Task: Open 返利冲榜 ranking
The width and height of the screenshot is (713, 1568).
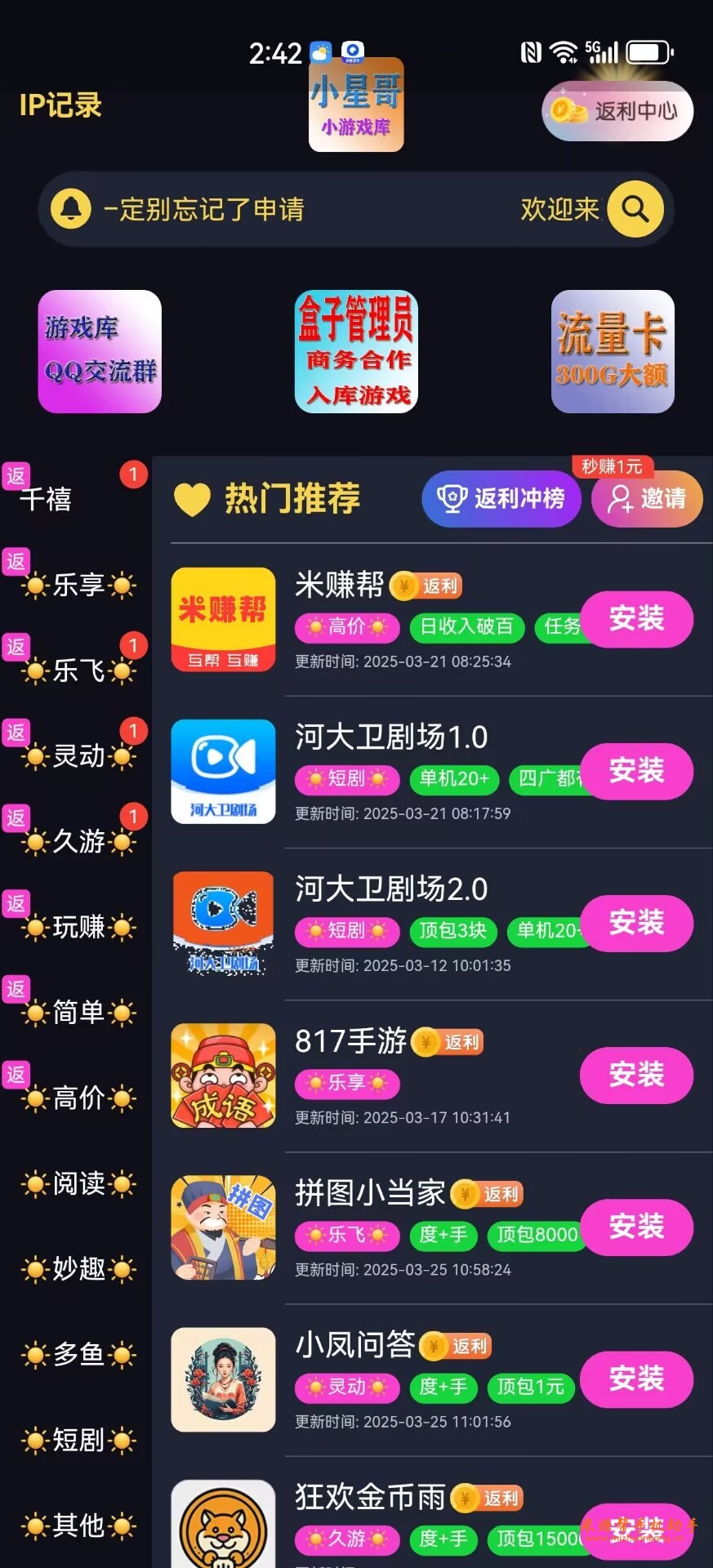Action: [501, 498]
